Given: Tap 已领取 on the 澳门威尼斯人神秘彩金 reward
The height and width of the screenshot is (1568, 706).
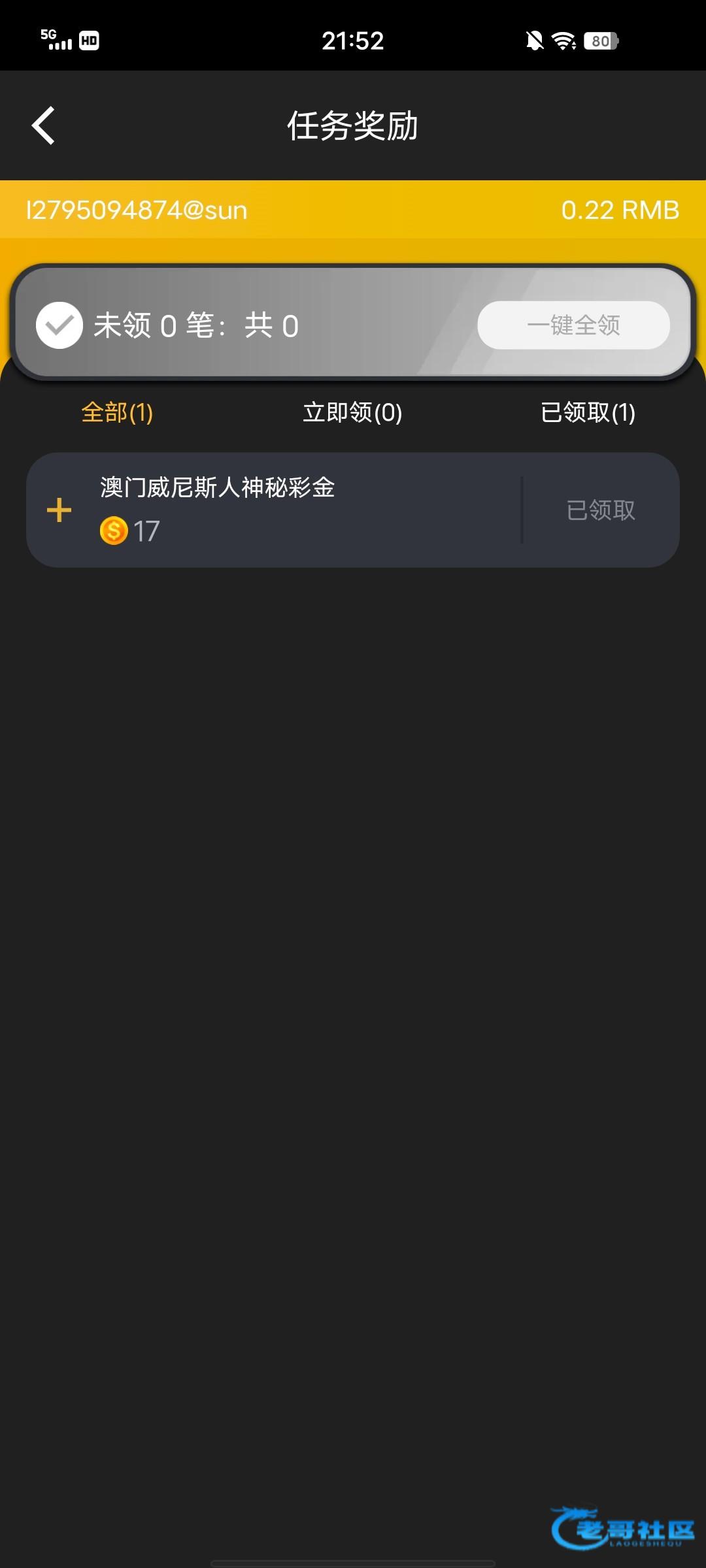Looking at the screenshot, I should click(x=601, y=510).
